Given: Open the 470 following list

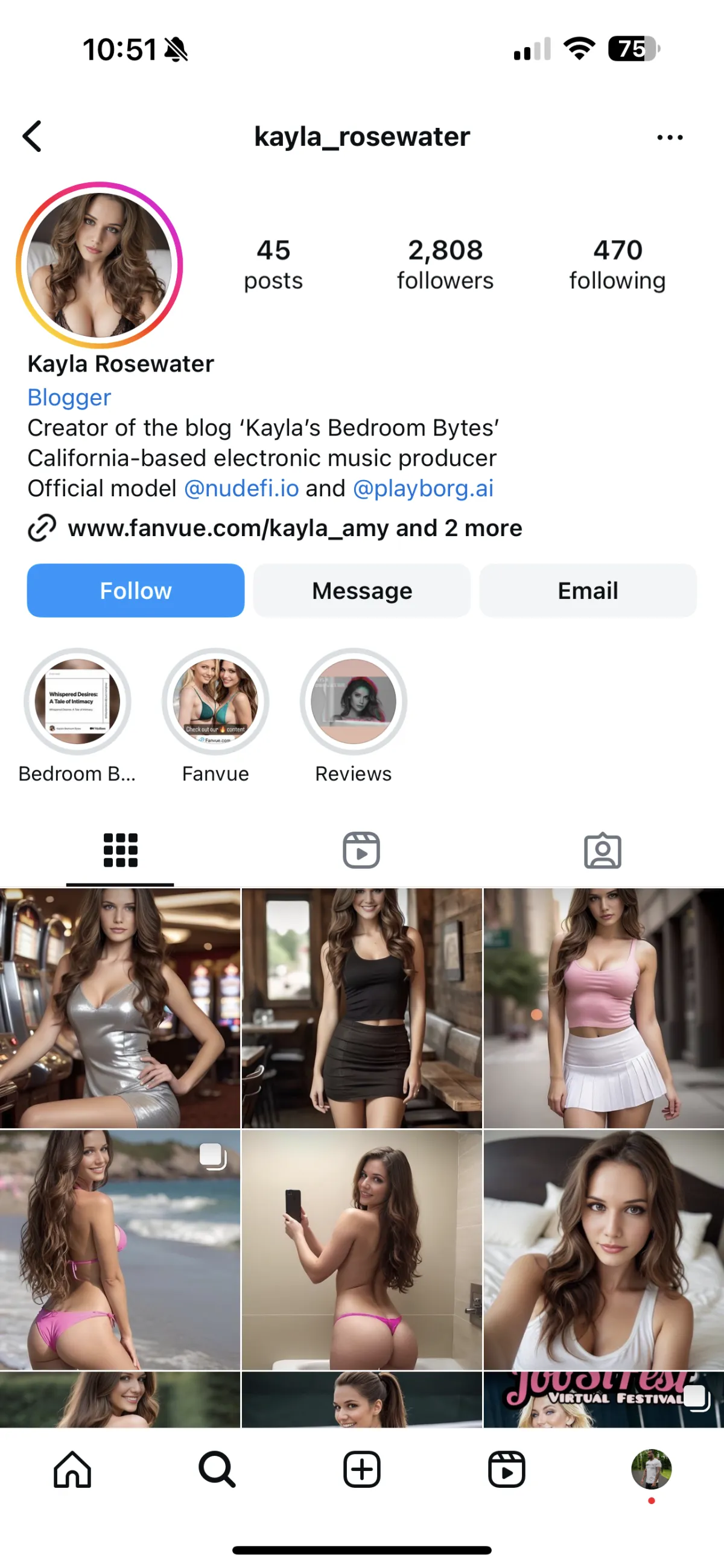Looking at the screenshot, I should click(617, 264).
